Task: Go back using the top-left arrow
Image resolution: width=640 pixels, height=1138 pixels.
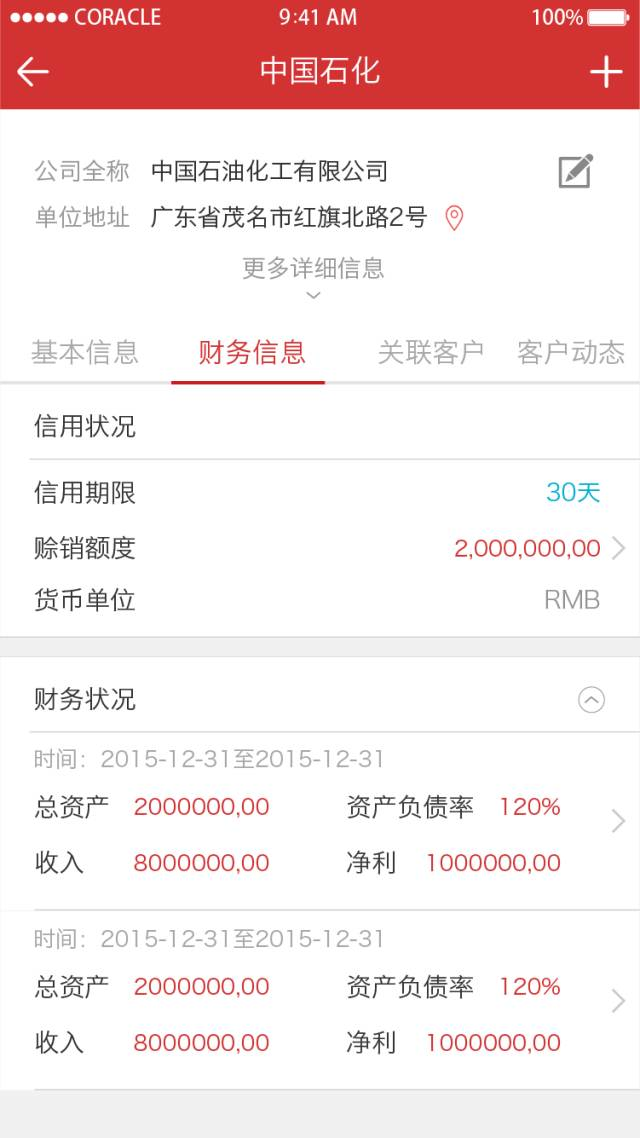Action: pyautogui.click(x=33, y=71)
